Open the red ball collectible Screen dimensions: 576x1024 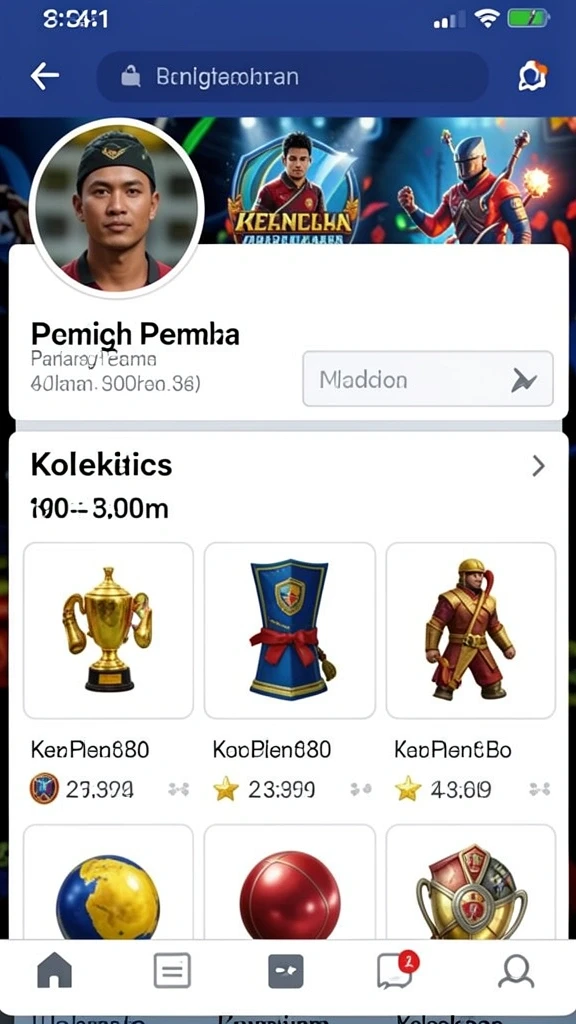(290, 882)
